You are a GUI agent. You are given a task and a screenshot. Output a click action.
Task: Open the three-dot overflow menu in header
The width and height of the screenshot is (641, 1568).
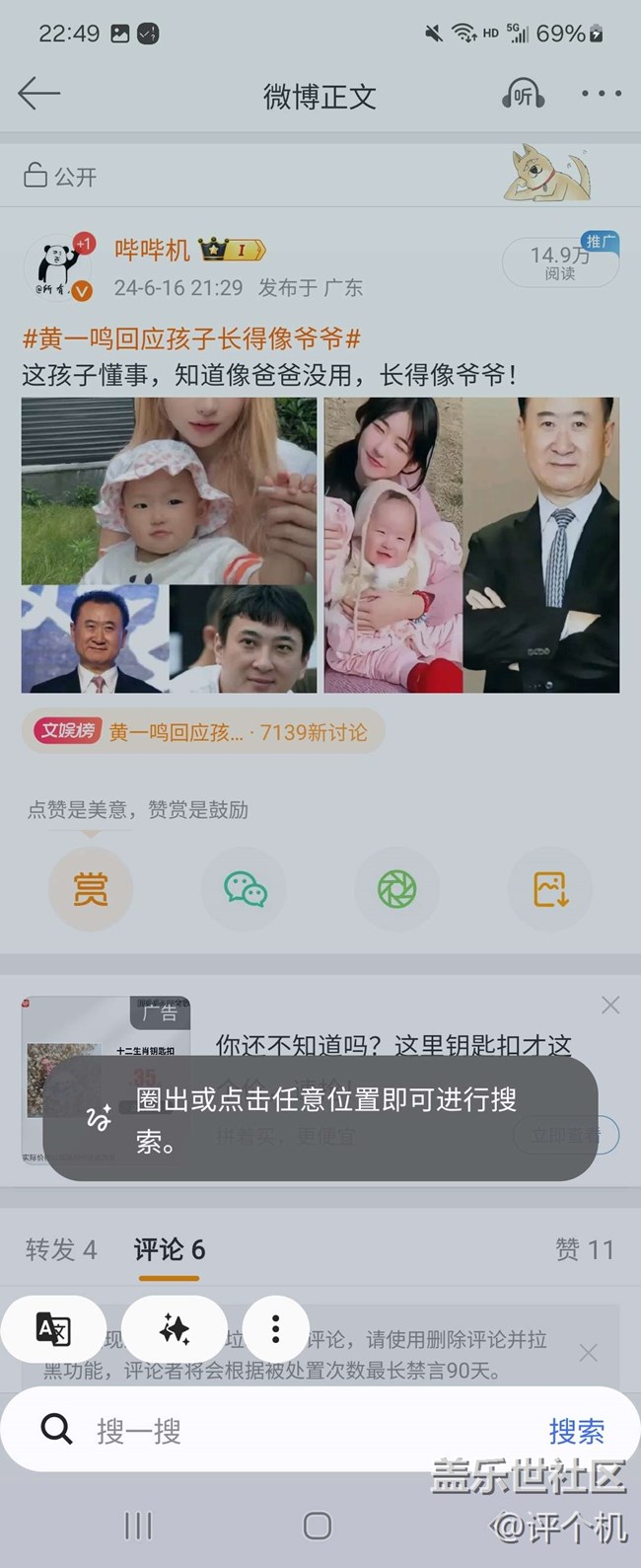click(601, 95)
